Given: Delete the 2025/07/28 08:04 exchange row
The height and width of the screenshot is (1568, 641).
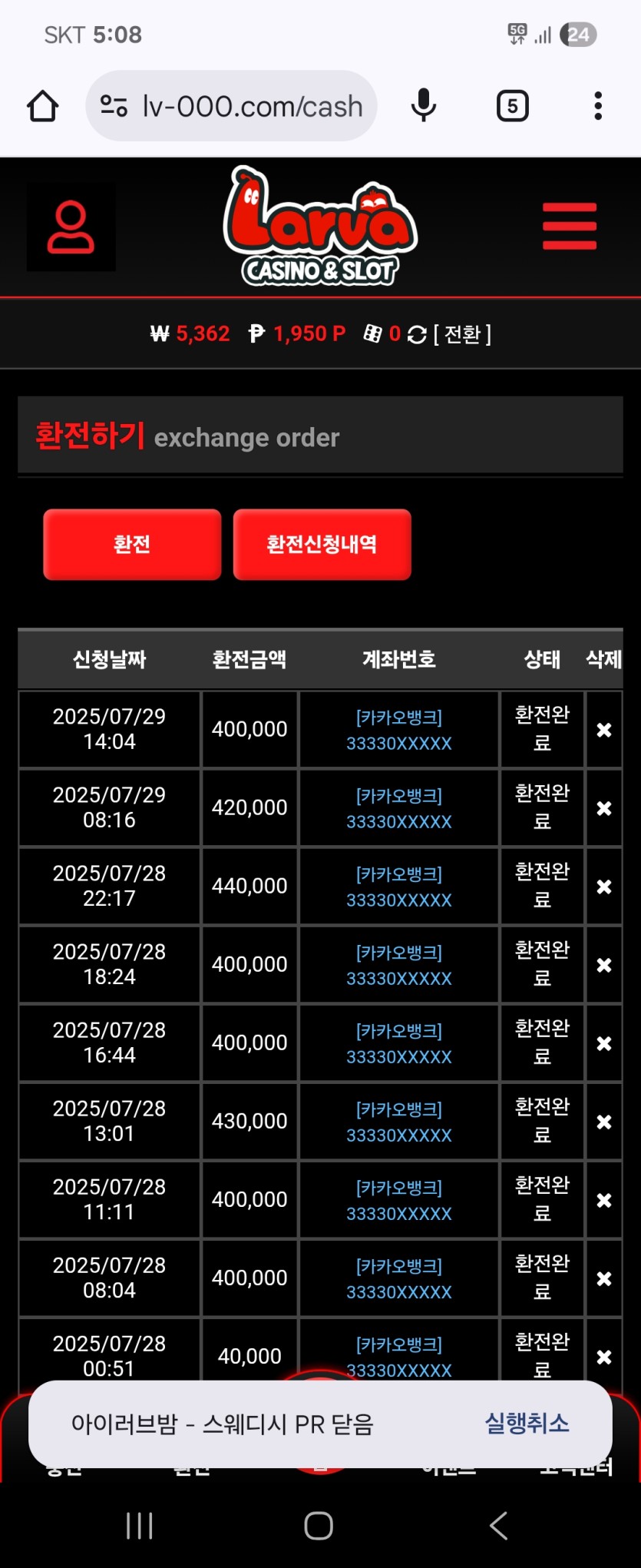Looking at the screenshot, I should click(604, 1278).
